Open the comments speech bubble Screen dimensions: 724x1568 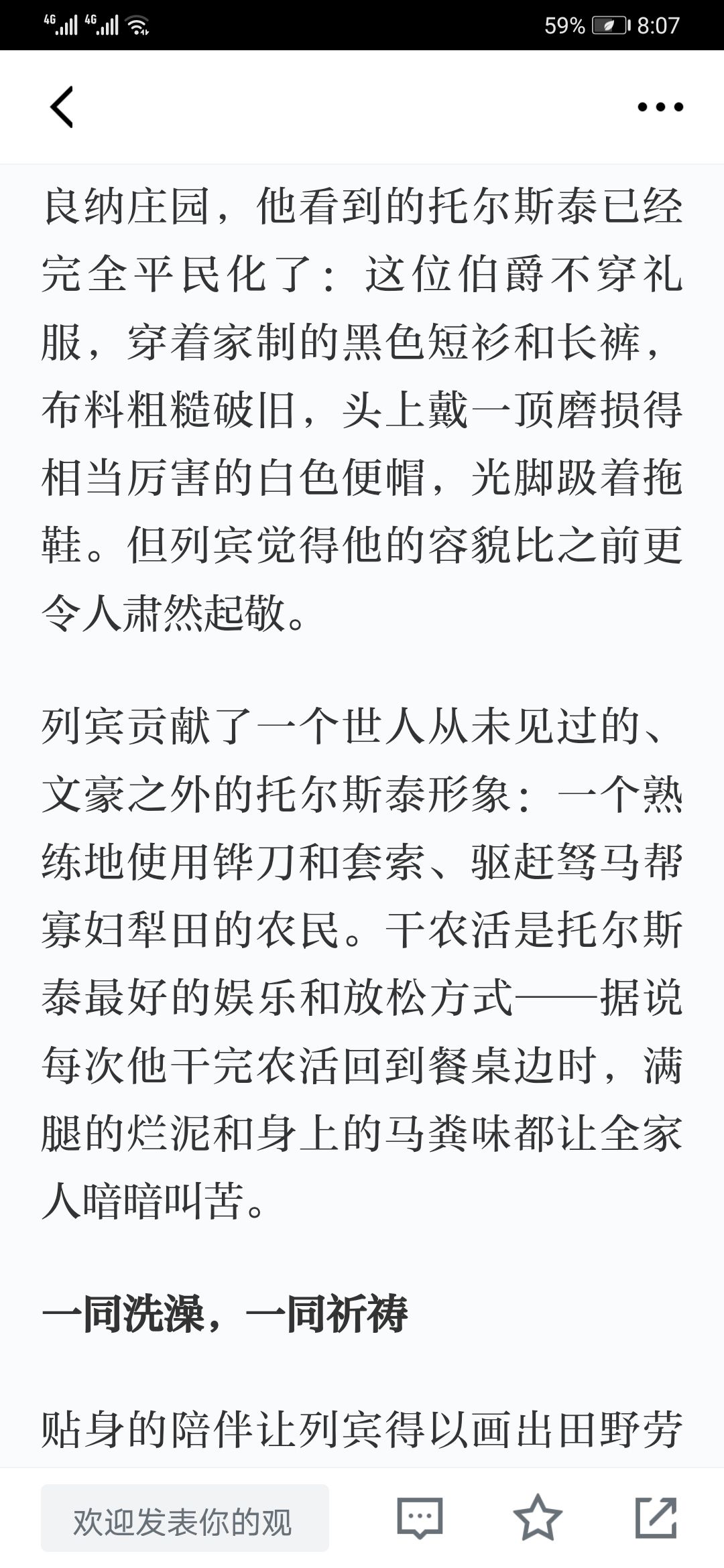[420, 1518]
